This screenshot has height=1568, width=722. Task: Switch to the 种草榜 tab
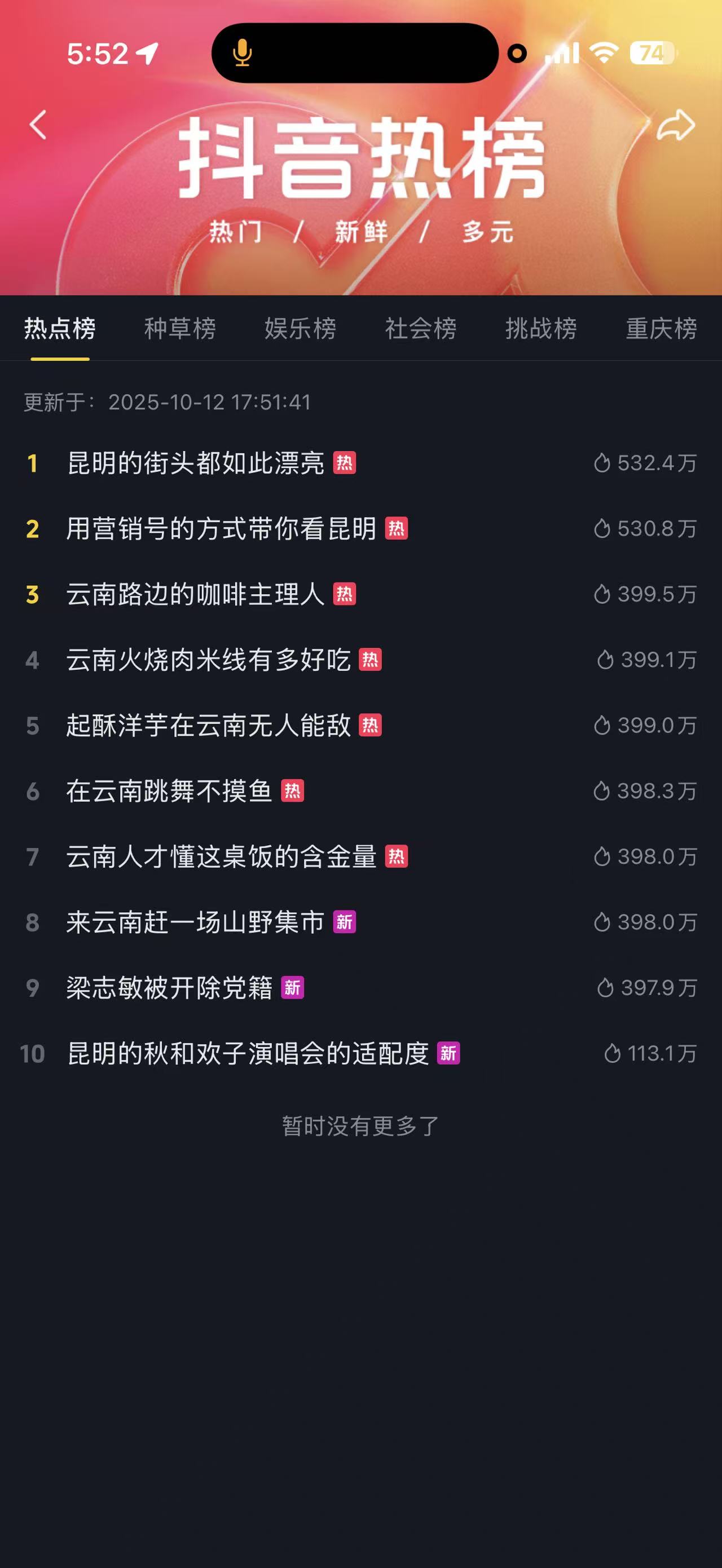tap(179, 329)
